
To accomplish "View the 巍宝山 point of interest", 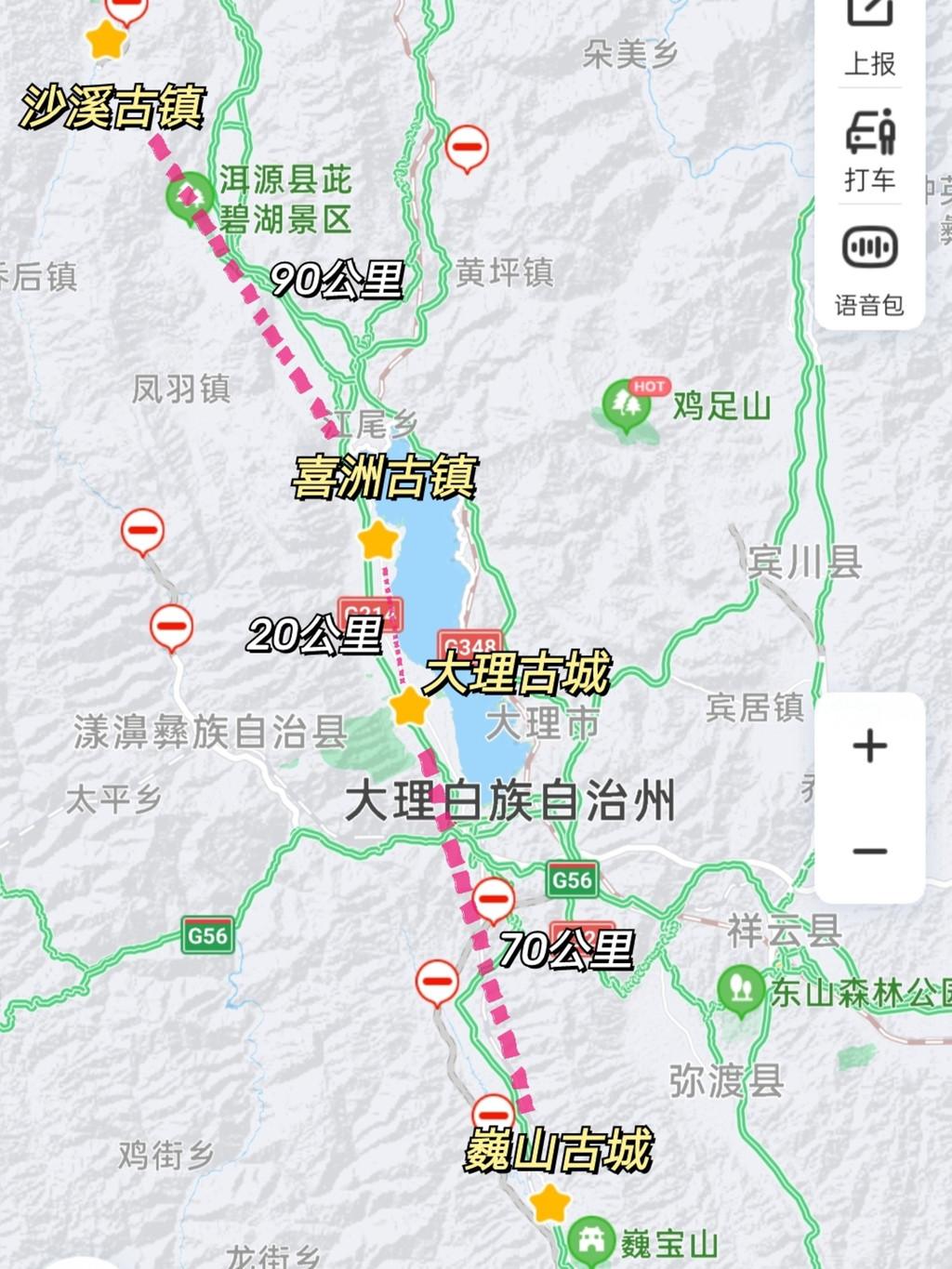I will pyautogui.click(x=592, y=1240).
